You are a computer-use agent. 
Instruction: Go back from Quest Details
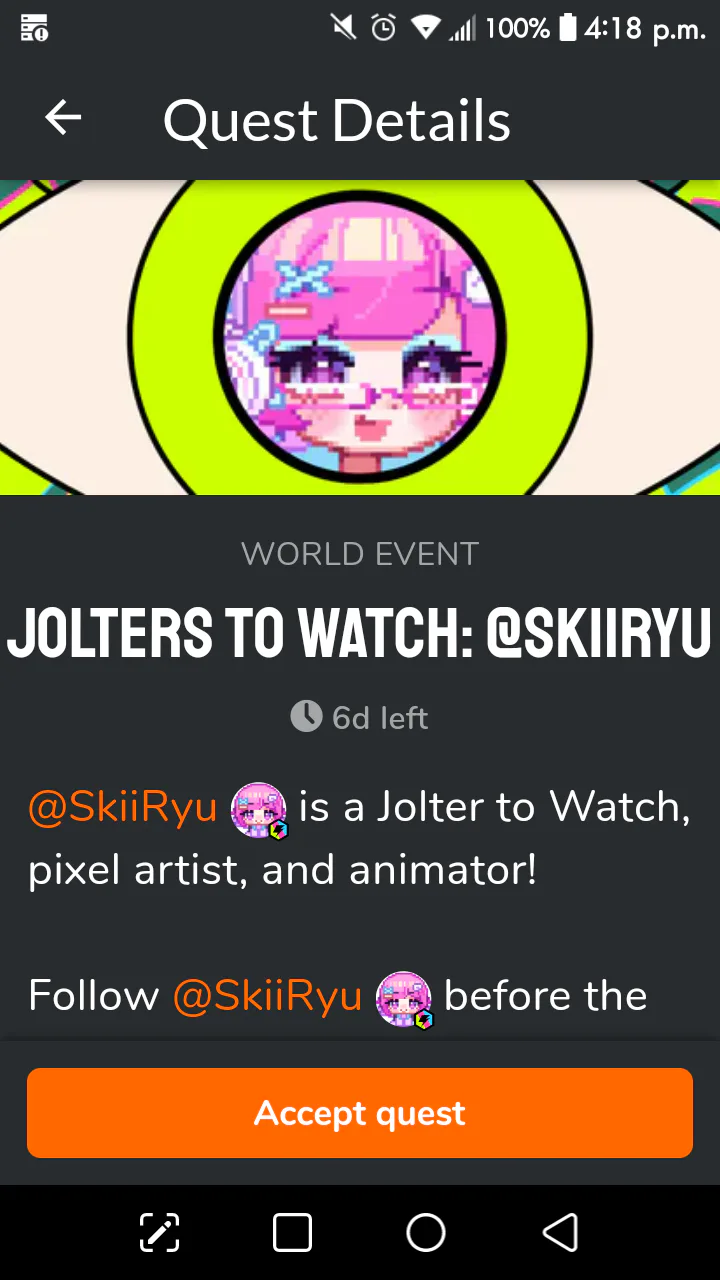click(63, 119)
